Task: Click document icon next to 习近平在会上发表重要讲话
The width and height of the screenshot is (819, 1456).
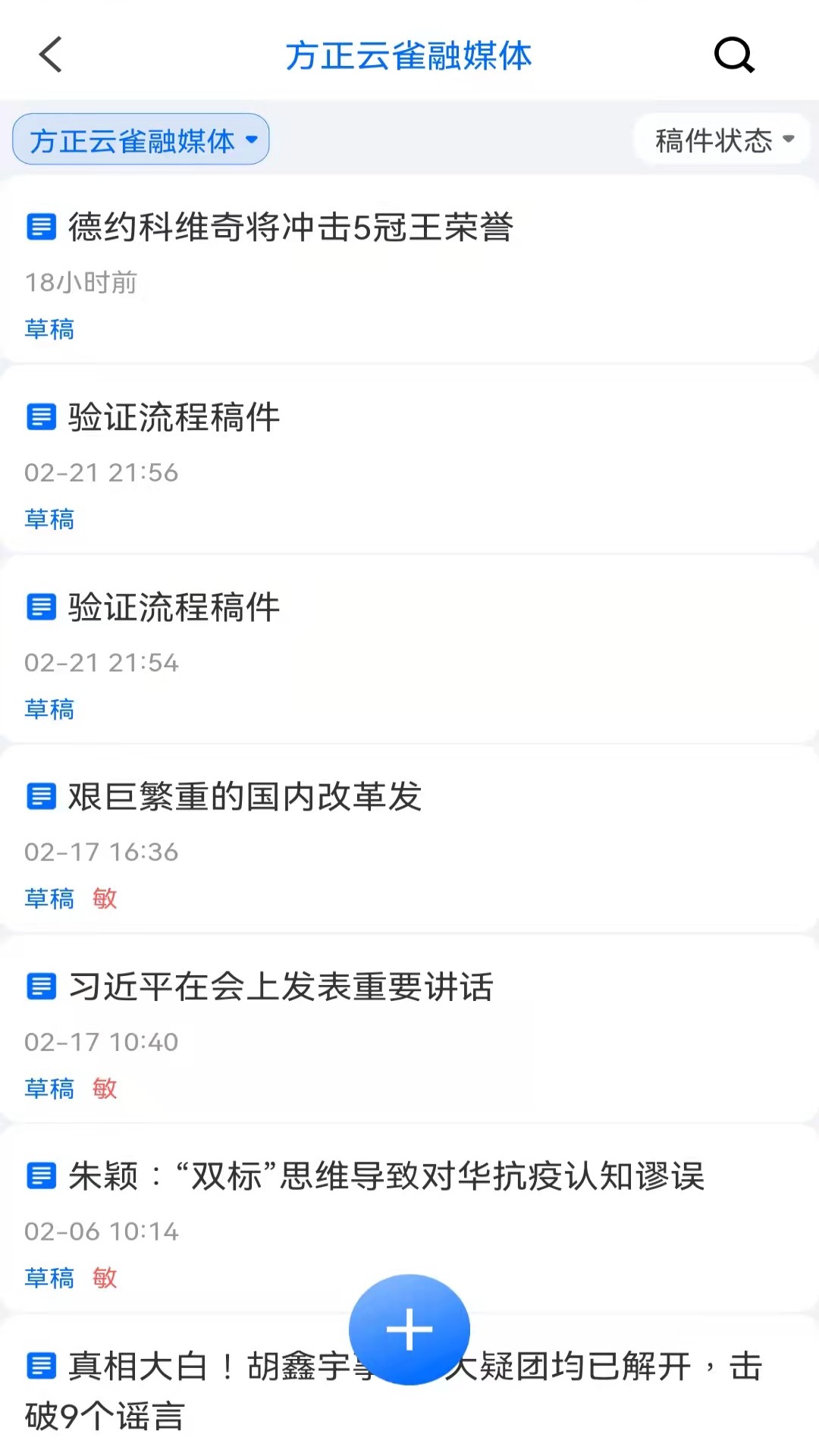Action: pos(41,987)
